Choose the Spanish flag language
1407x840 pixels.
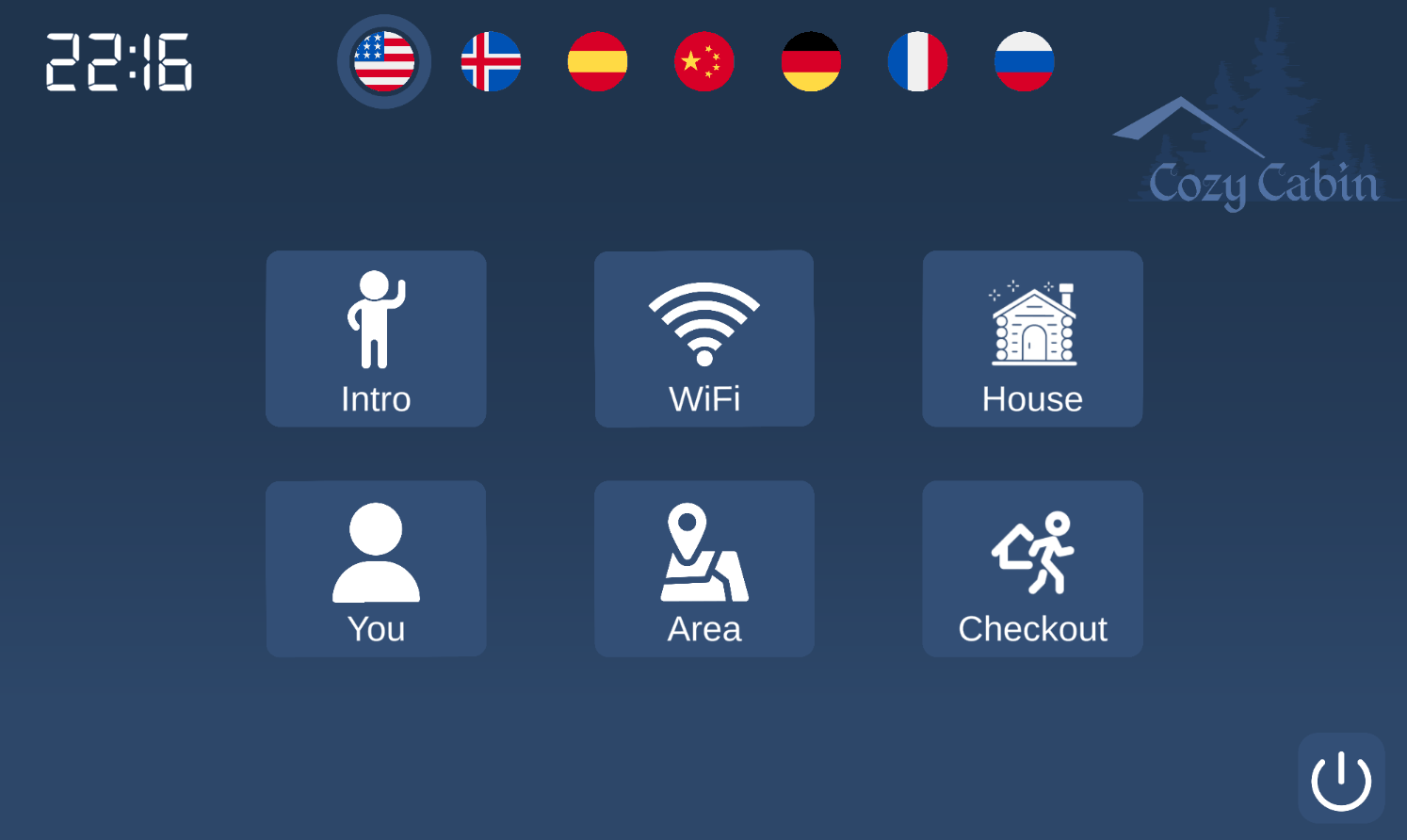click(597, 61)
